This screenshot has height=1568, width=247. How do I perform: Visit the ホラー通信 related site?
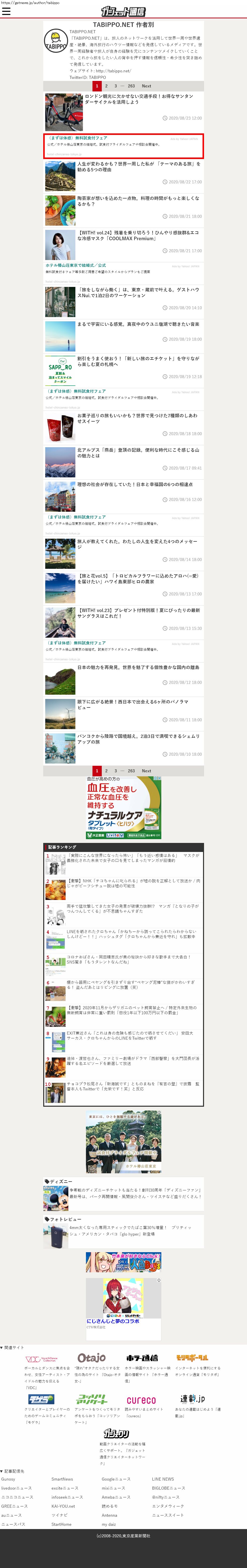(x=142, y=1358)
